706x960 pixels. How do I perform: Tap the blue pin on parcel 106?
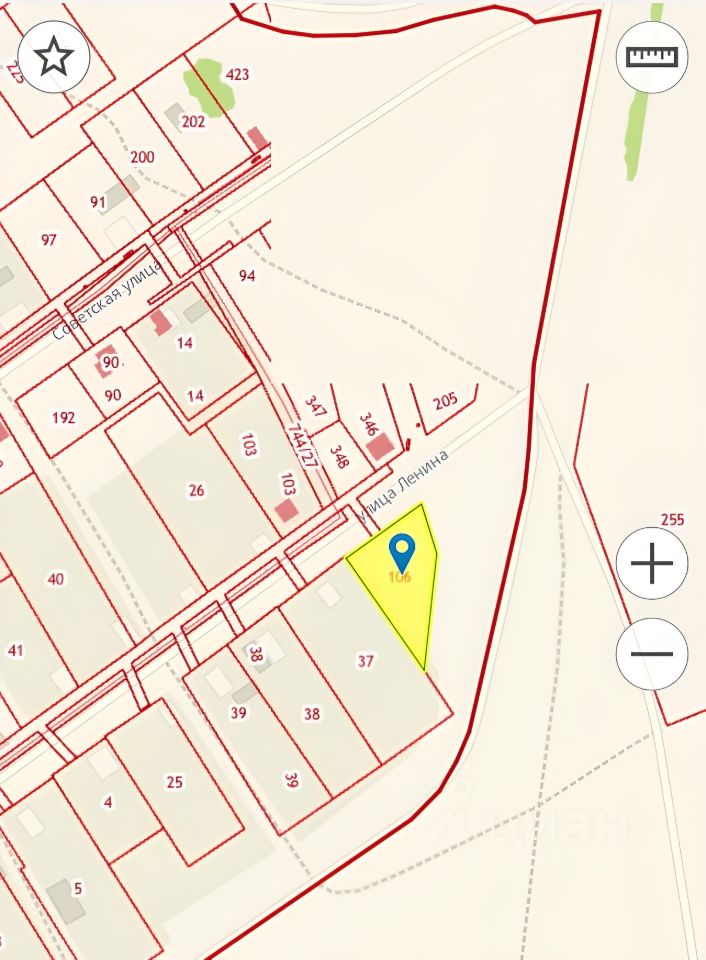click(x=401, y=551)
